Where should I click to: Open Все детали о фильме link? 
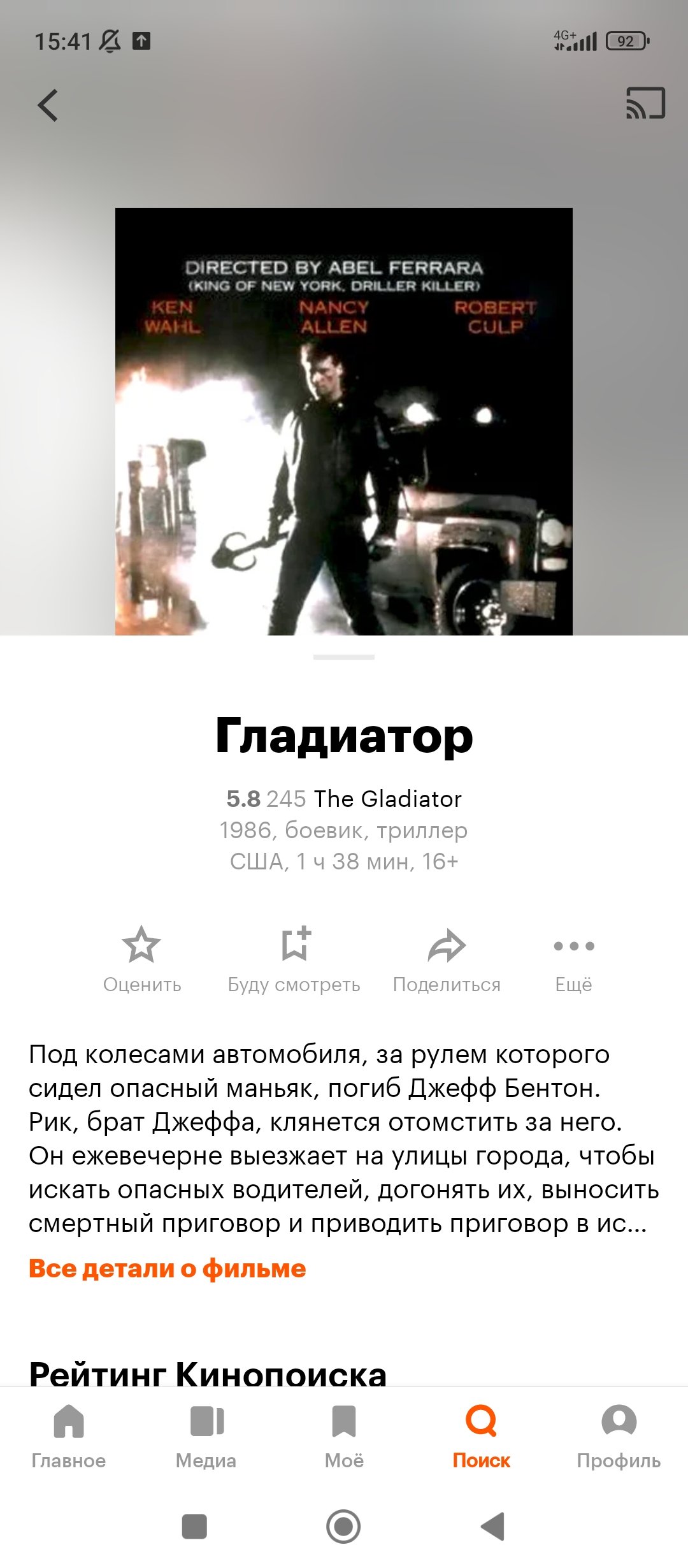[168, 1268]
